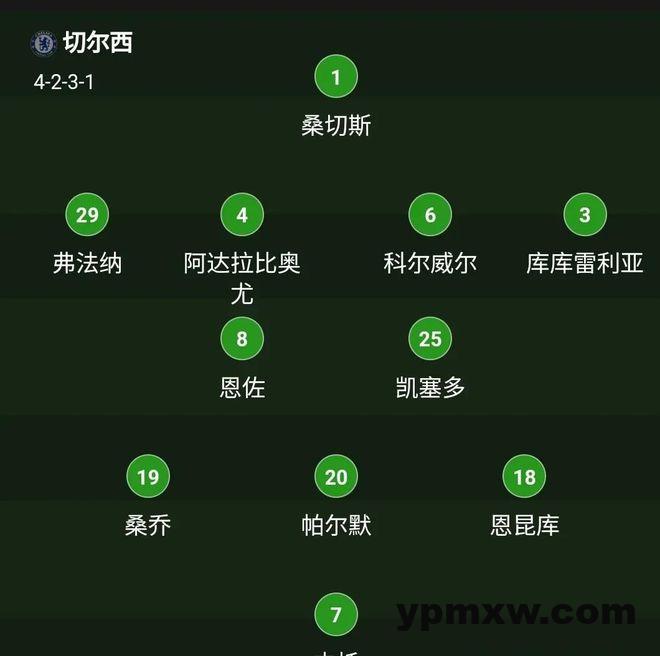Open 阿达拉比奥尤's player profile
Image resolution: width=660 pixels, height=656 pixels.
click(x=242, y=215)
